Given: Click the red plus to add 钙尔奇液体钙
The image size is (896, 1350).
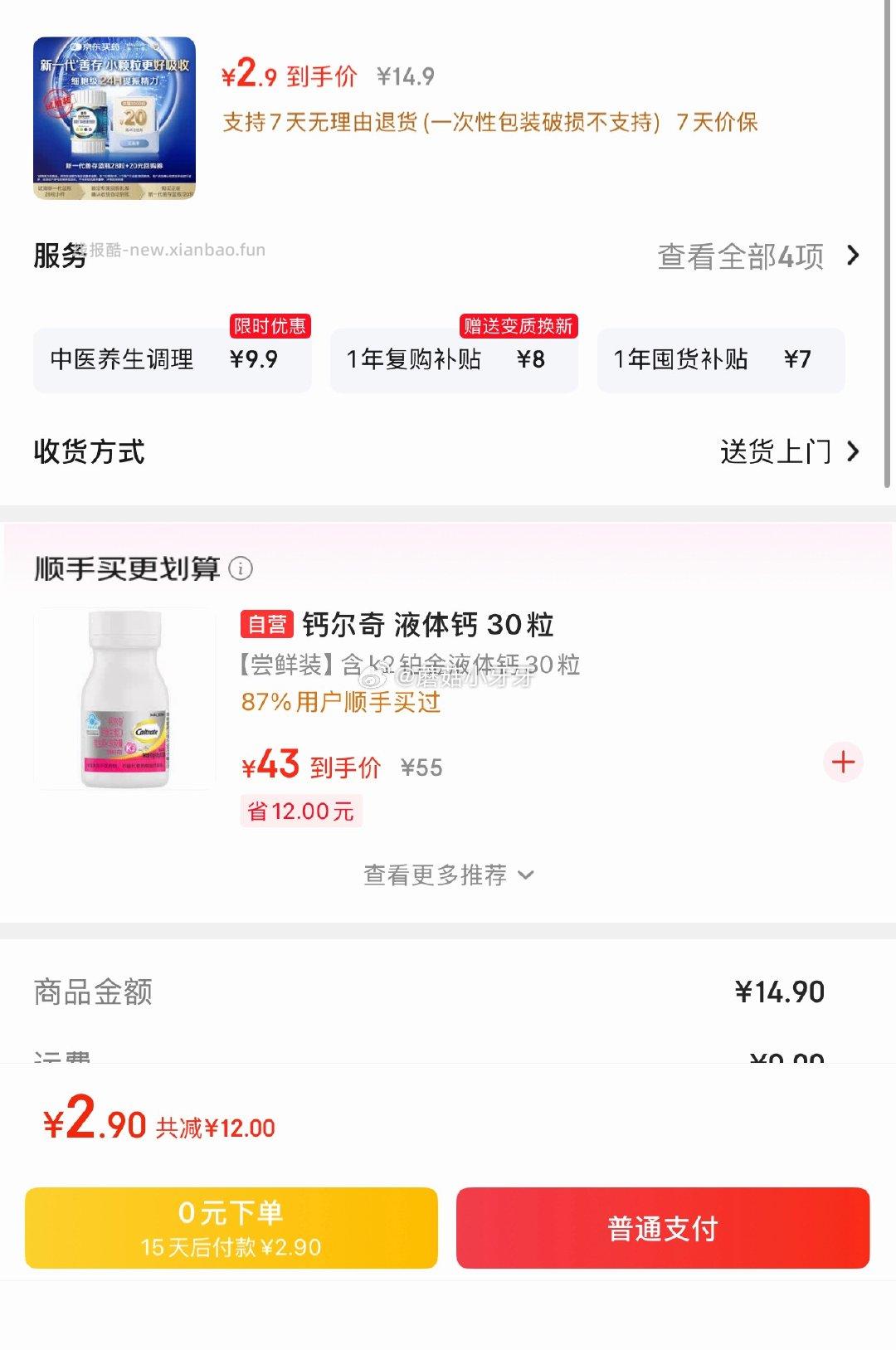Looking at the screenshot, I should pos(844,761).
